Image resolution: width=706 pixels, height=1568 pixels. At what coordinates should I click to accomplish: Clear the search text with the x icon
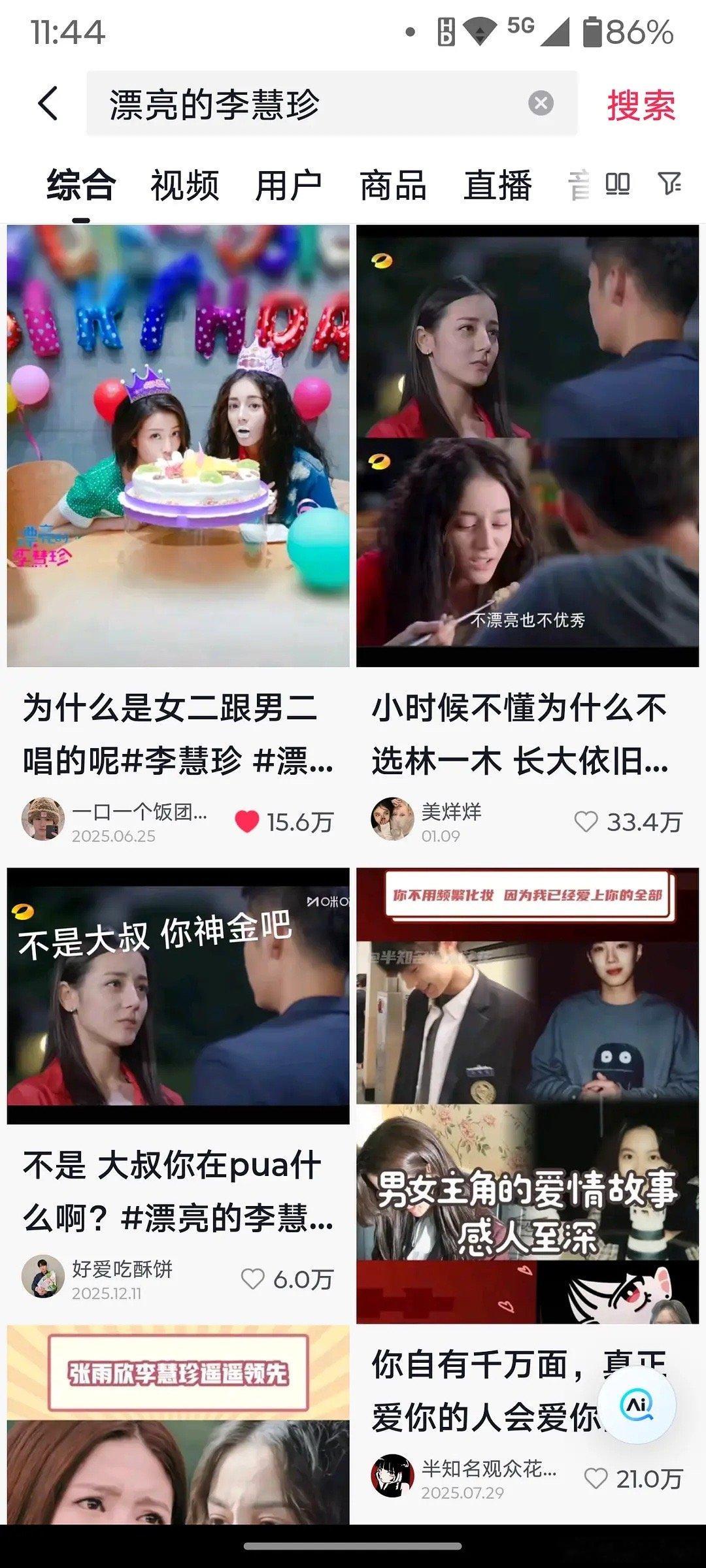pos(540,103)
